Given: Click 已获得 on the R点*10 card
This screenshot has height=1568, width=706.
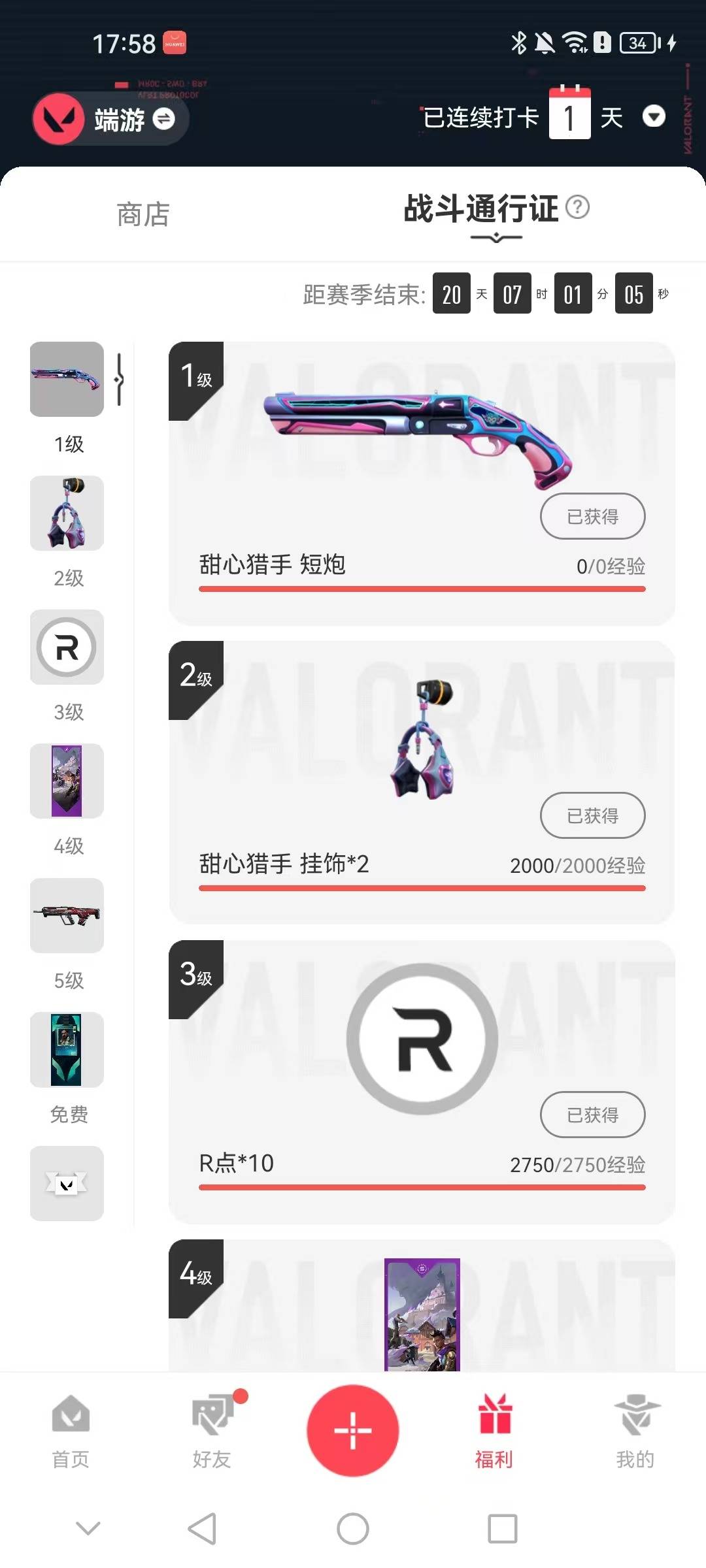Looking at the screenshot, I should (592, 1115).
